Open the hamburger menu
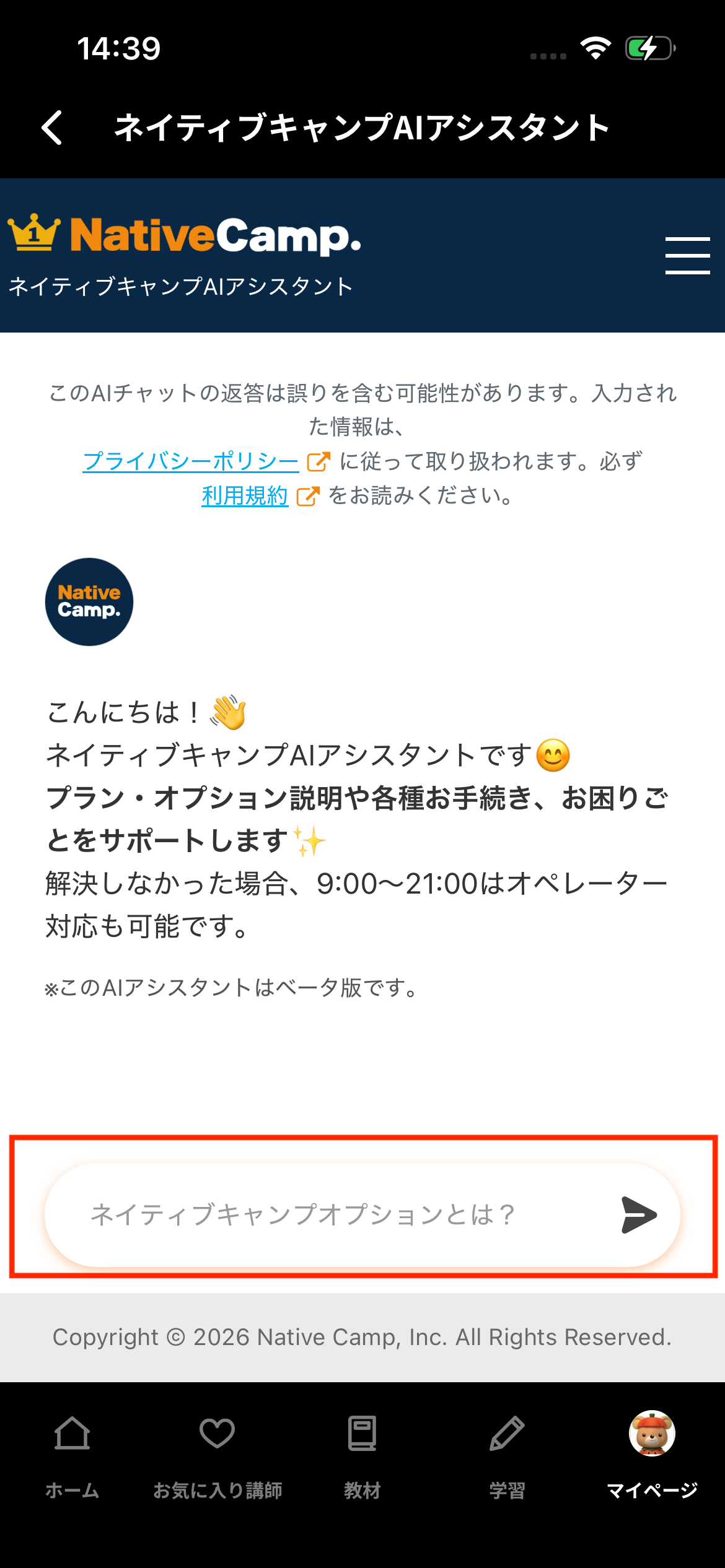 point(687,255)
